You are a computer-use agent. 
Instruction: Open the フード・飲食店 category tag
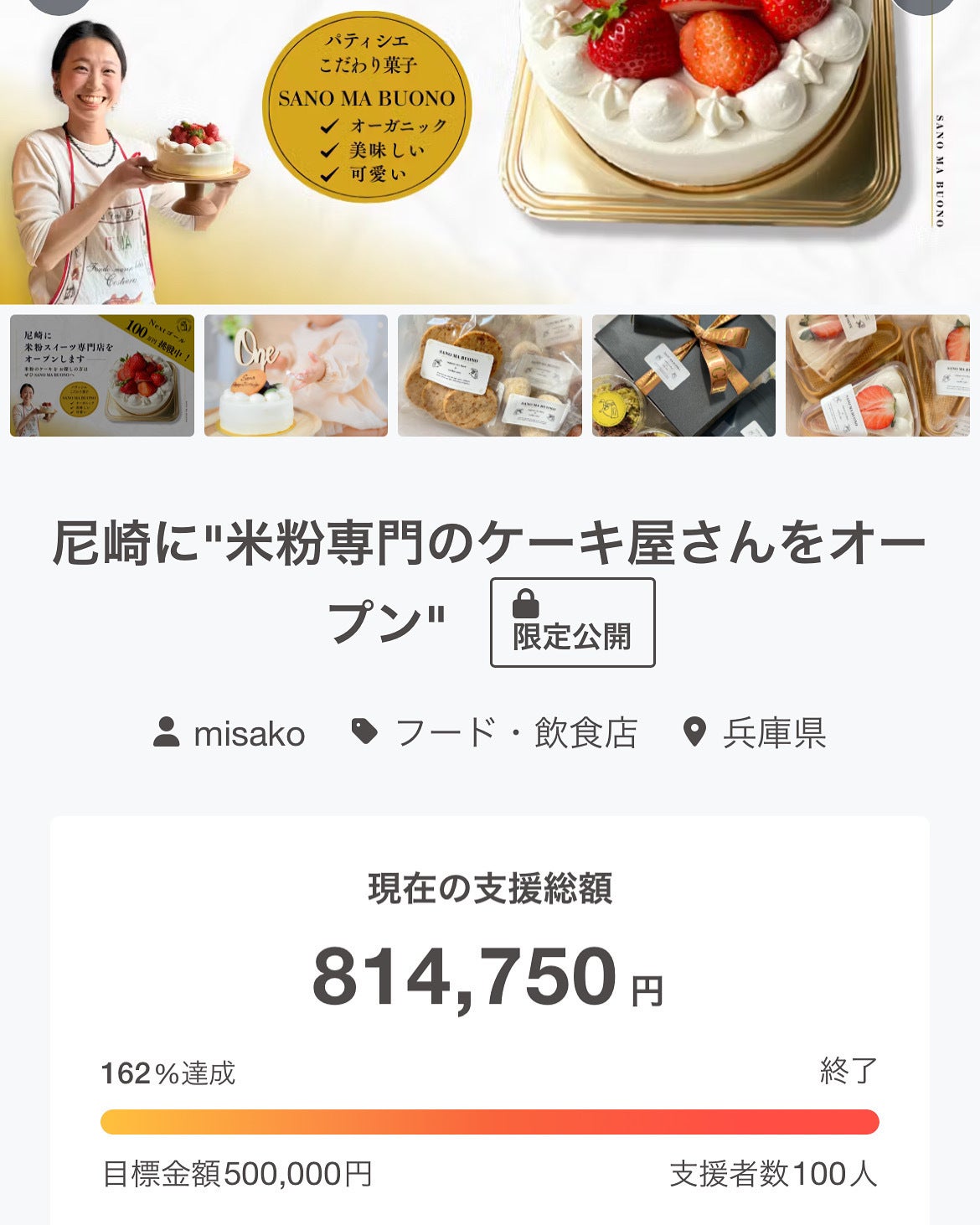(x=494, y=734)
